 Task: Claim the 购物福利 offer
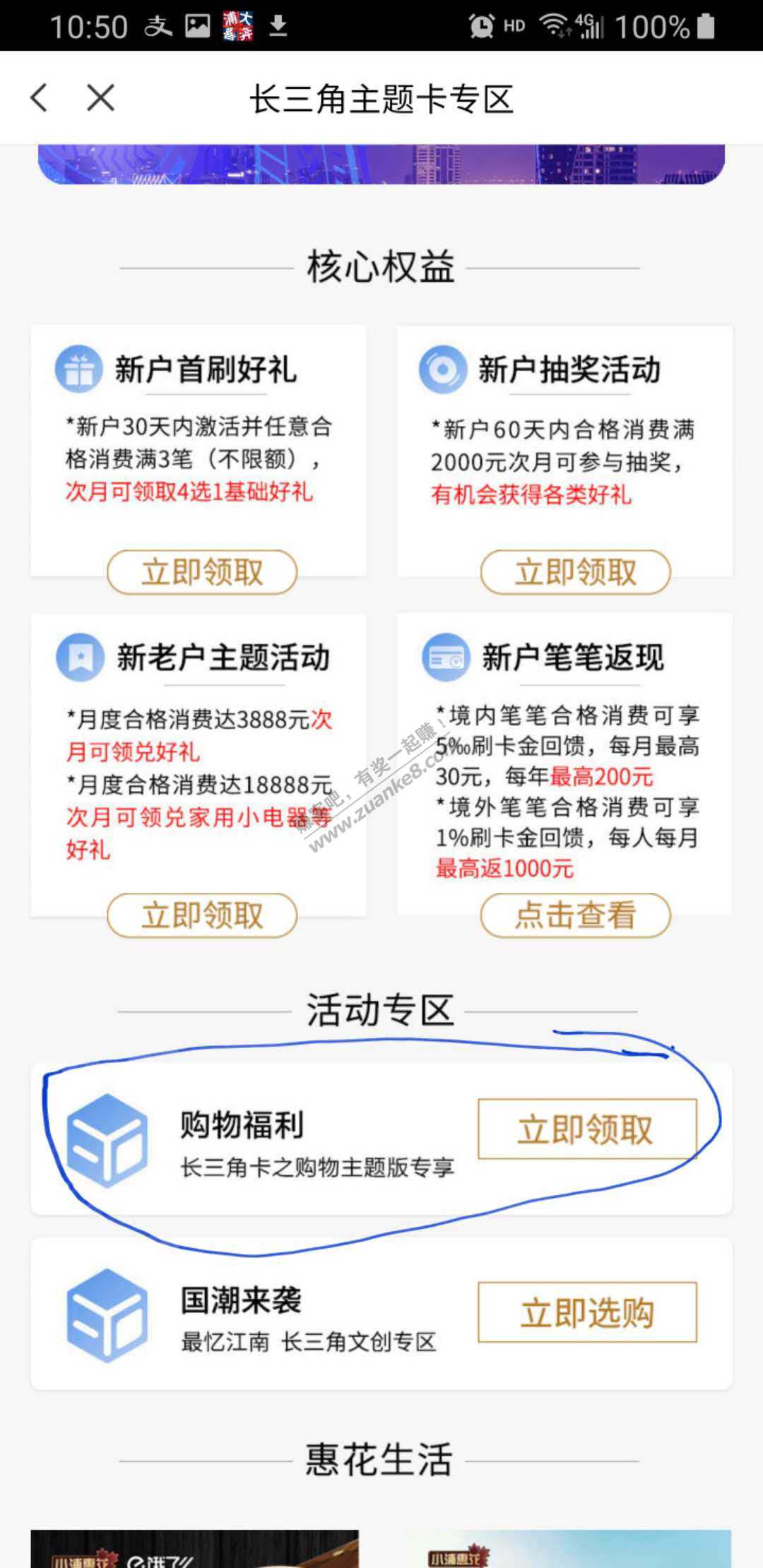click(x=586, y=1129)
